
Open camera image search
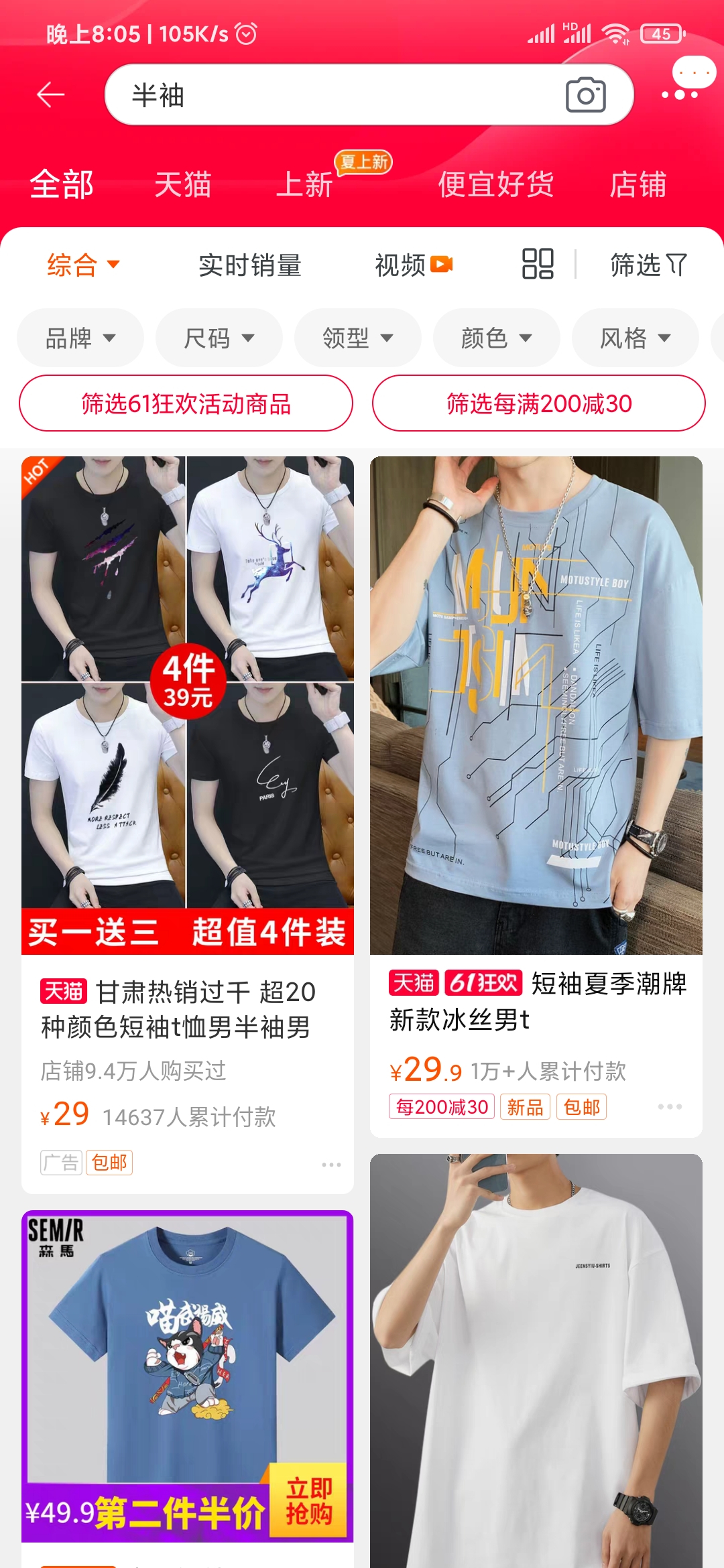[x=585, y=95]
